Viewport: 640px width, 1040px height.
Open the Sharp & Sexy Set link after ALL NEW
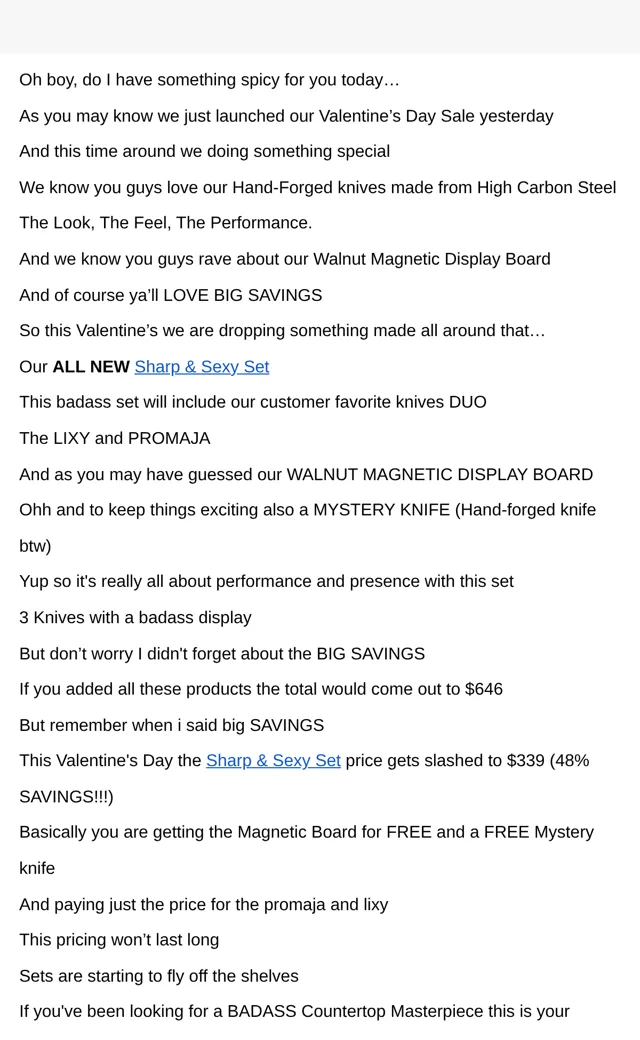pyautogui.click(x=202, y=367)
